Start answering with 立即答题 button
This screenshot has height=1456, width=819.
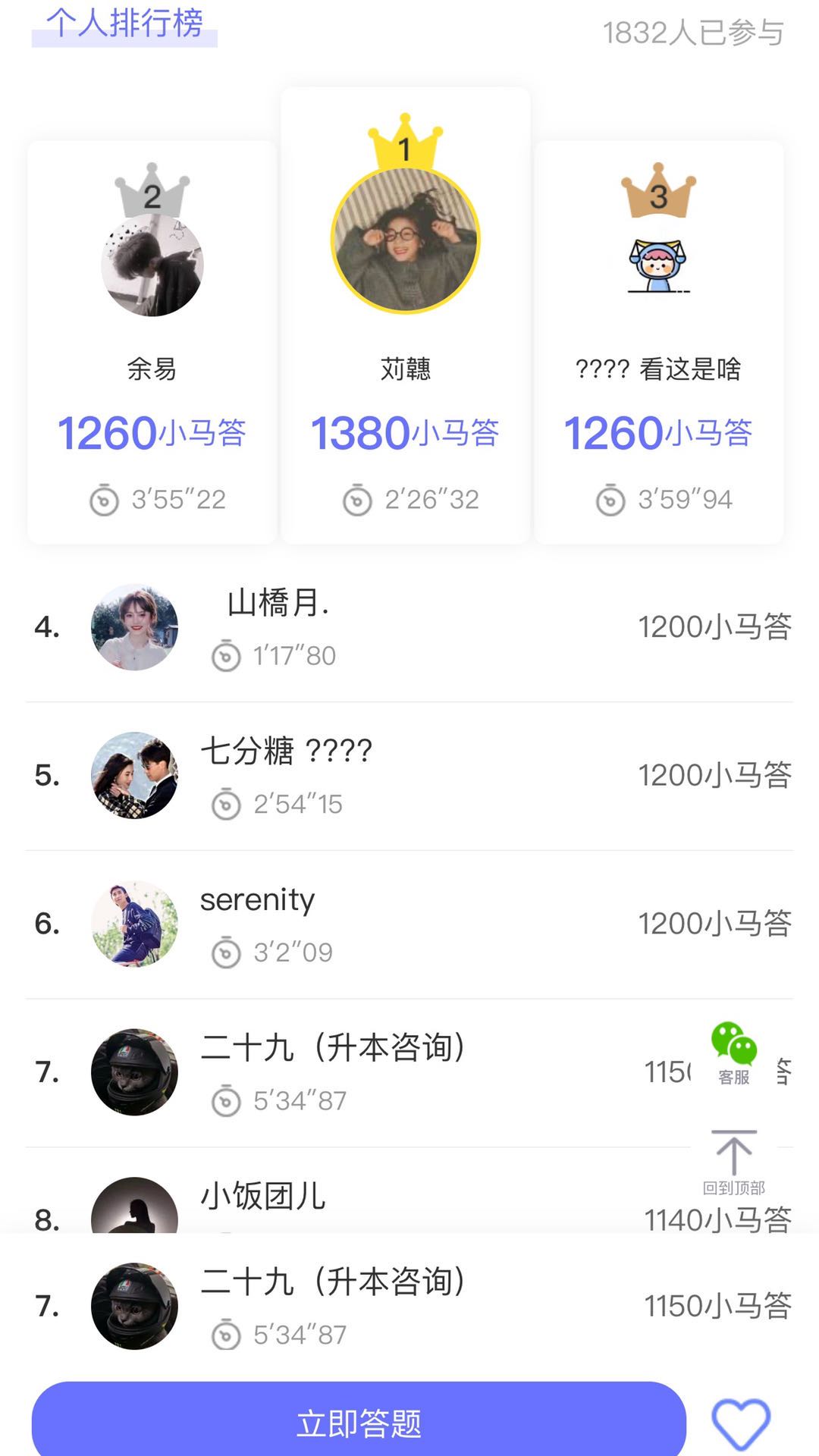[x=359, y=1423]
